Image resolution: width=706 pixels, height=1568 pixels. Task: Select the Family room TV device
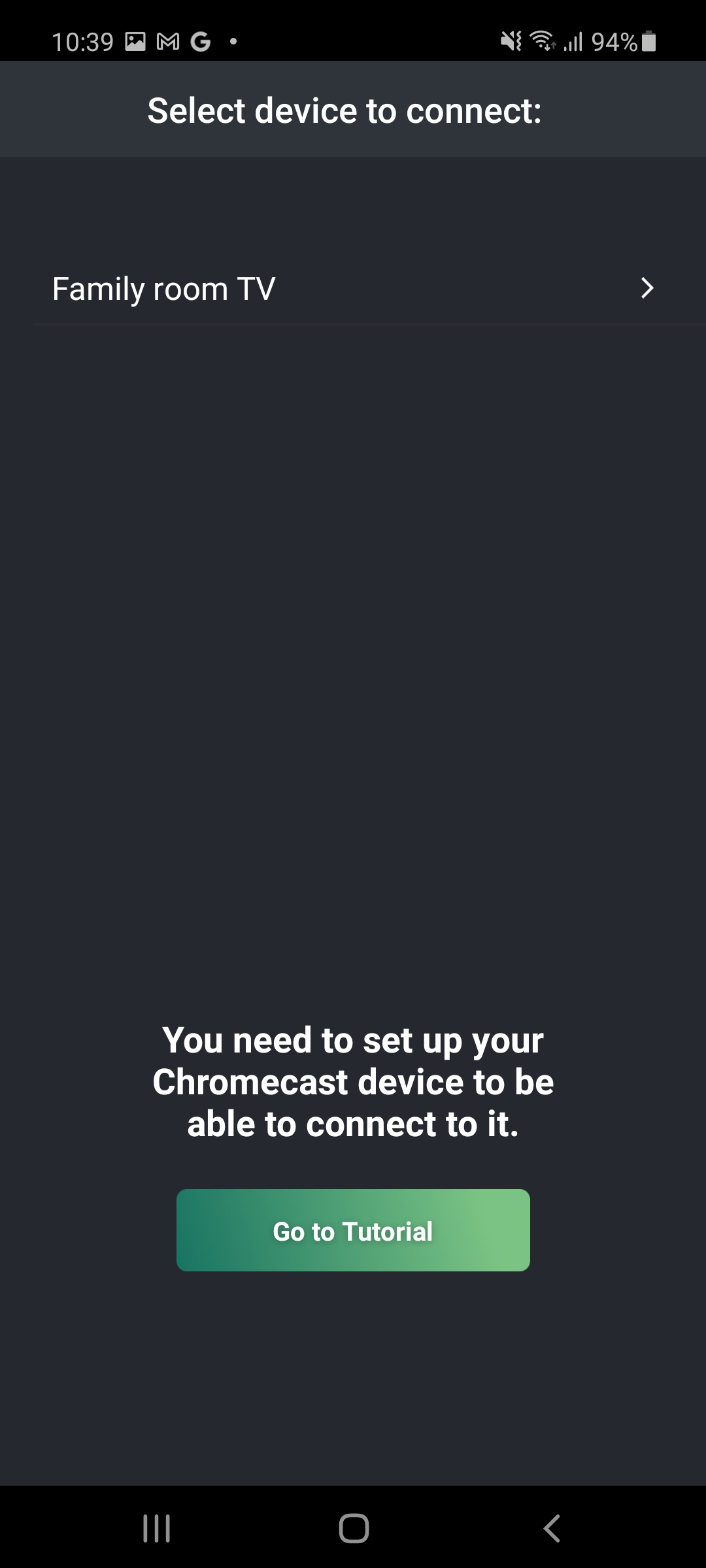click(x=353, y=289)
